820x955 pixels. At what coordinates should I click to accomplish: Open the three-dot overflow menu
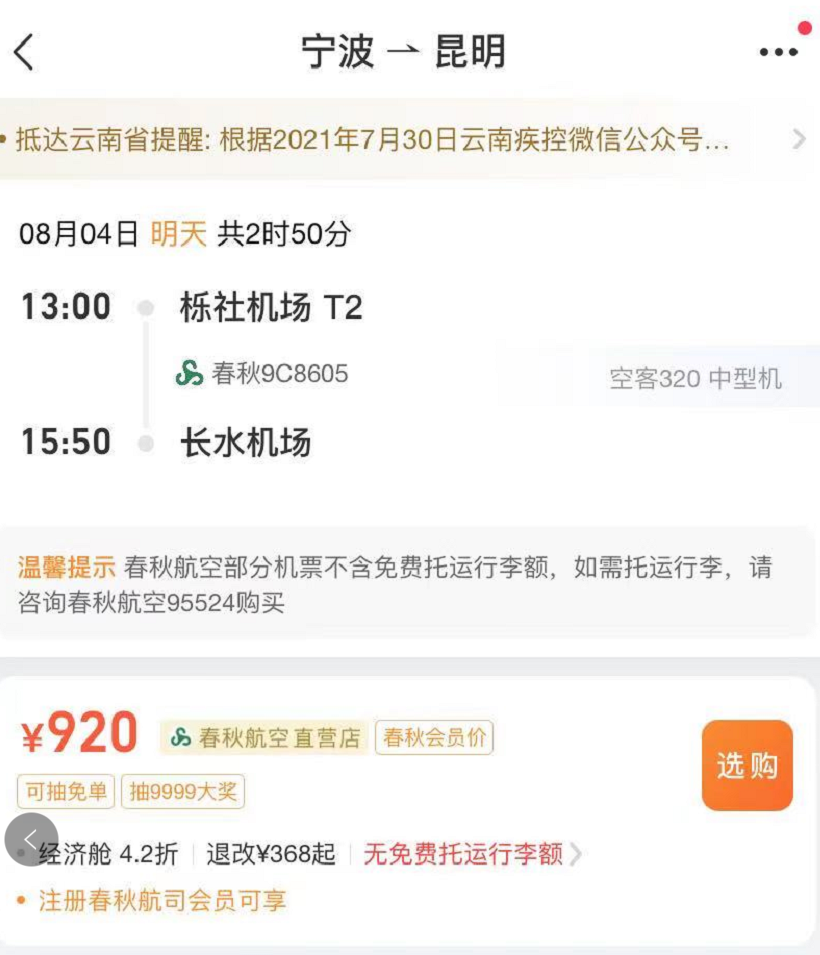778,52
